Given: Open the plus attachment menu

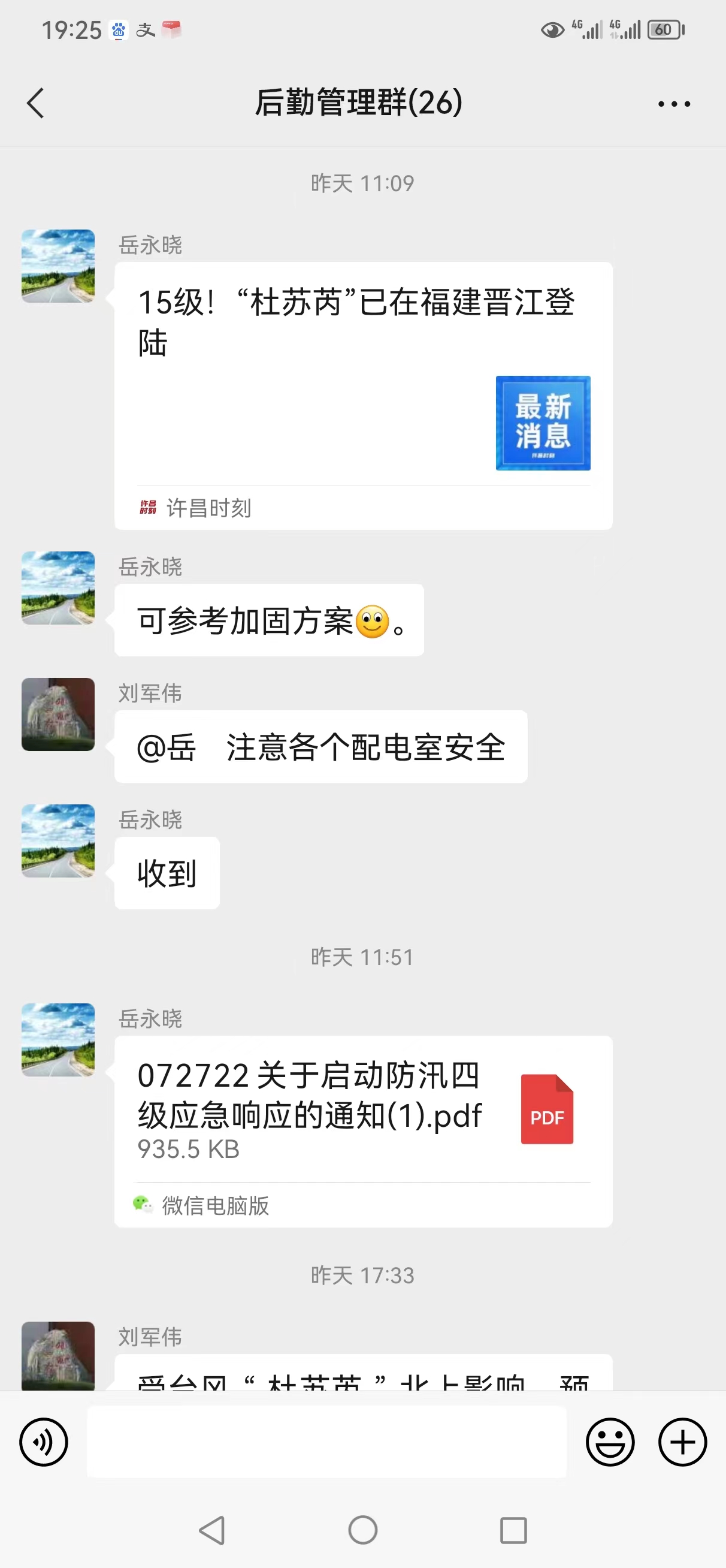Looking at the screenshot, I should point(682,1442).
